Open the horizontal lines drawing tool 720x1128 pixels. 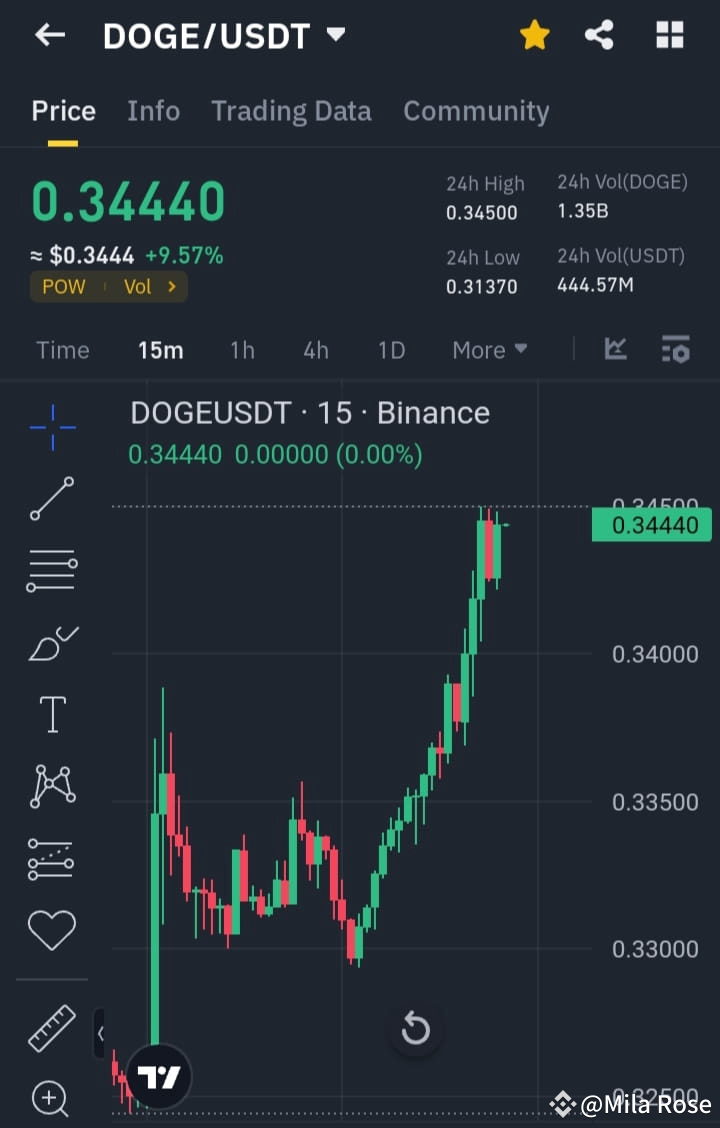click(51, 570)
